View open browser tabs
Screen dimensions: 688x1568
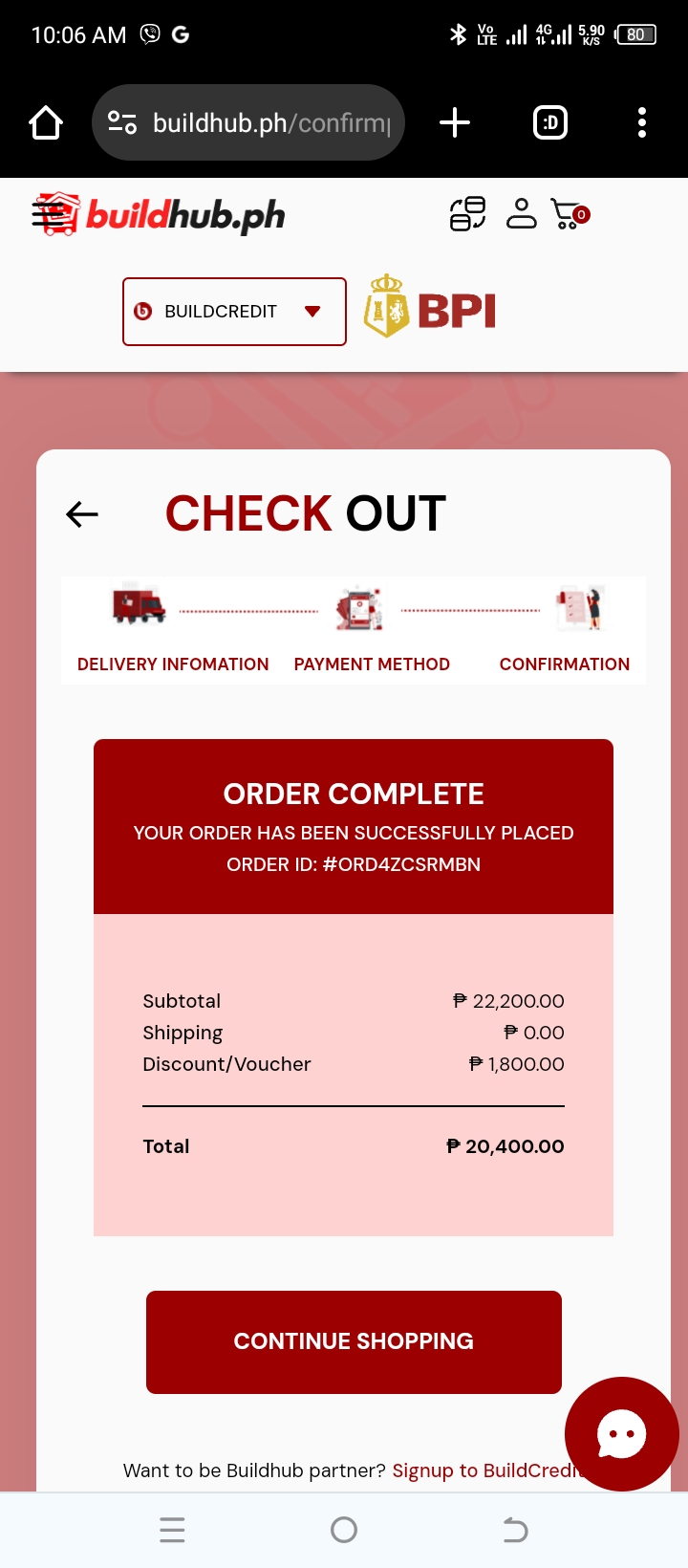pos(549,123)
